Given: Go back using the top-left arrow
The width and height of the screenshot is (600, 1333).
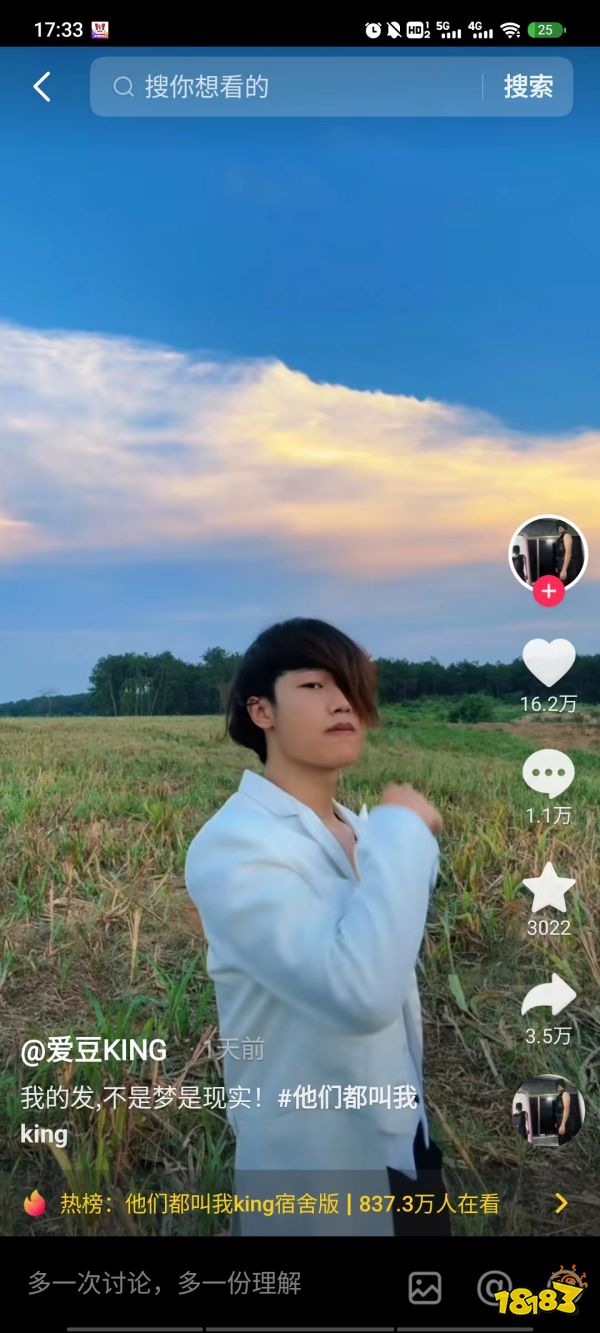Looking at the screenshot, I should point(42,87).
